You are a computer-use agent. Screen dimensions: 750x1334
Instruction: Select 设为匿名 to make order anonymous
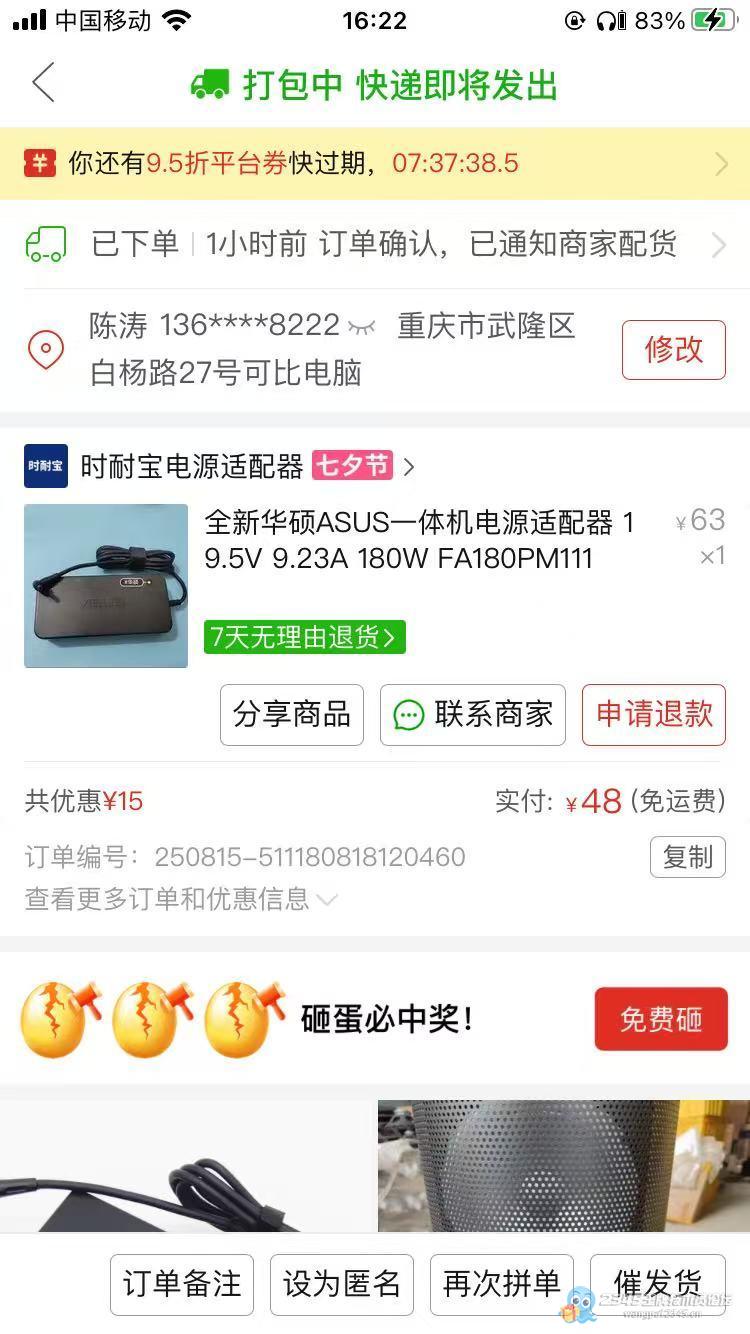pyautogui.click(x=342, y=1284)
